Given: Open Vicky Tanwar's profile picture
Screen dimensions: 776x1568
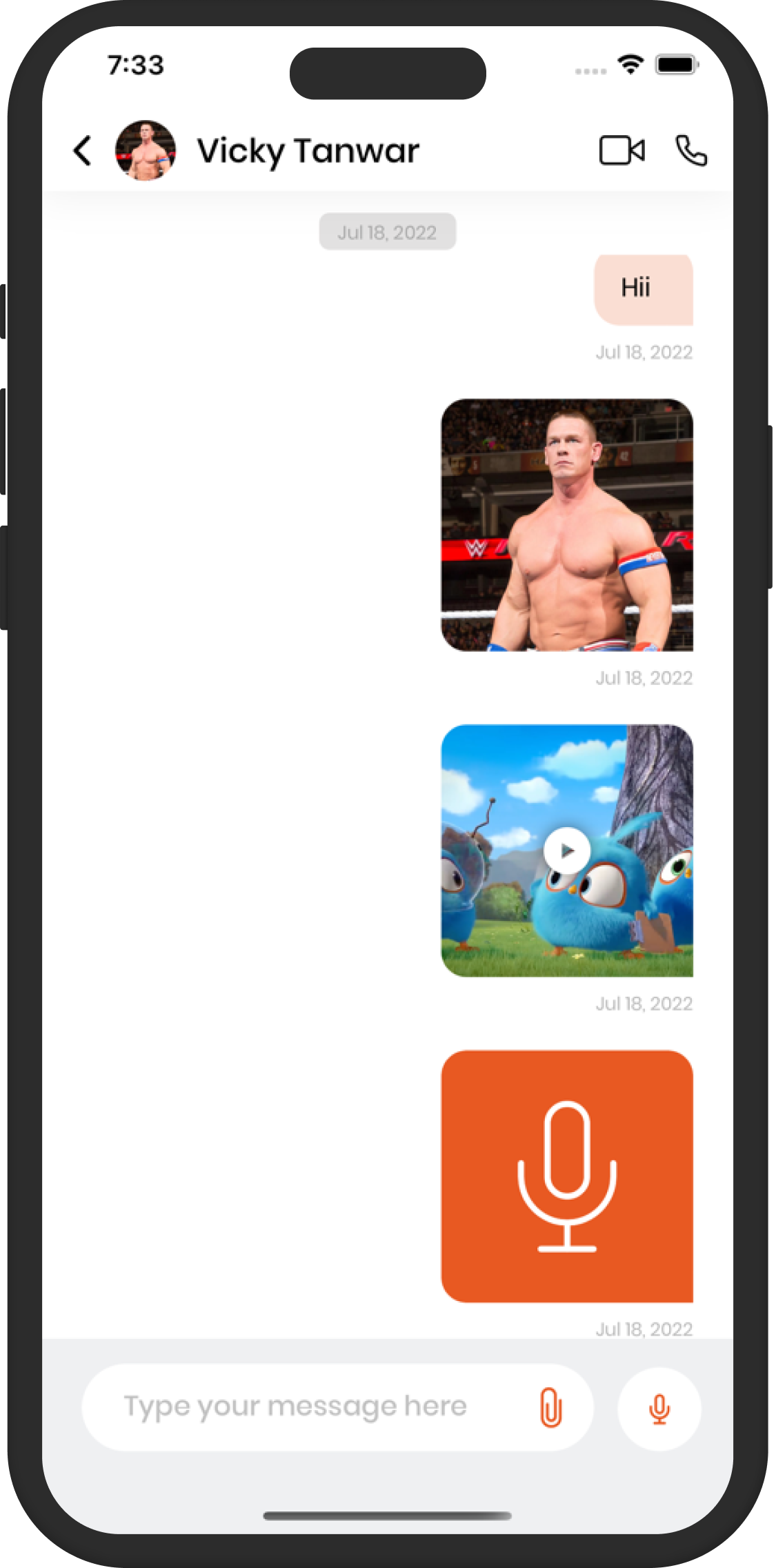Looking at the screenshot, I should (146, 150).
